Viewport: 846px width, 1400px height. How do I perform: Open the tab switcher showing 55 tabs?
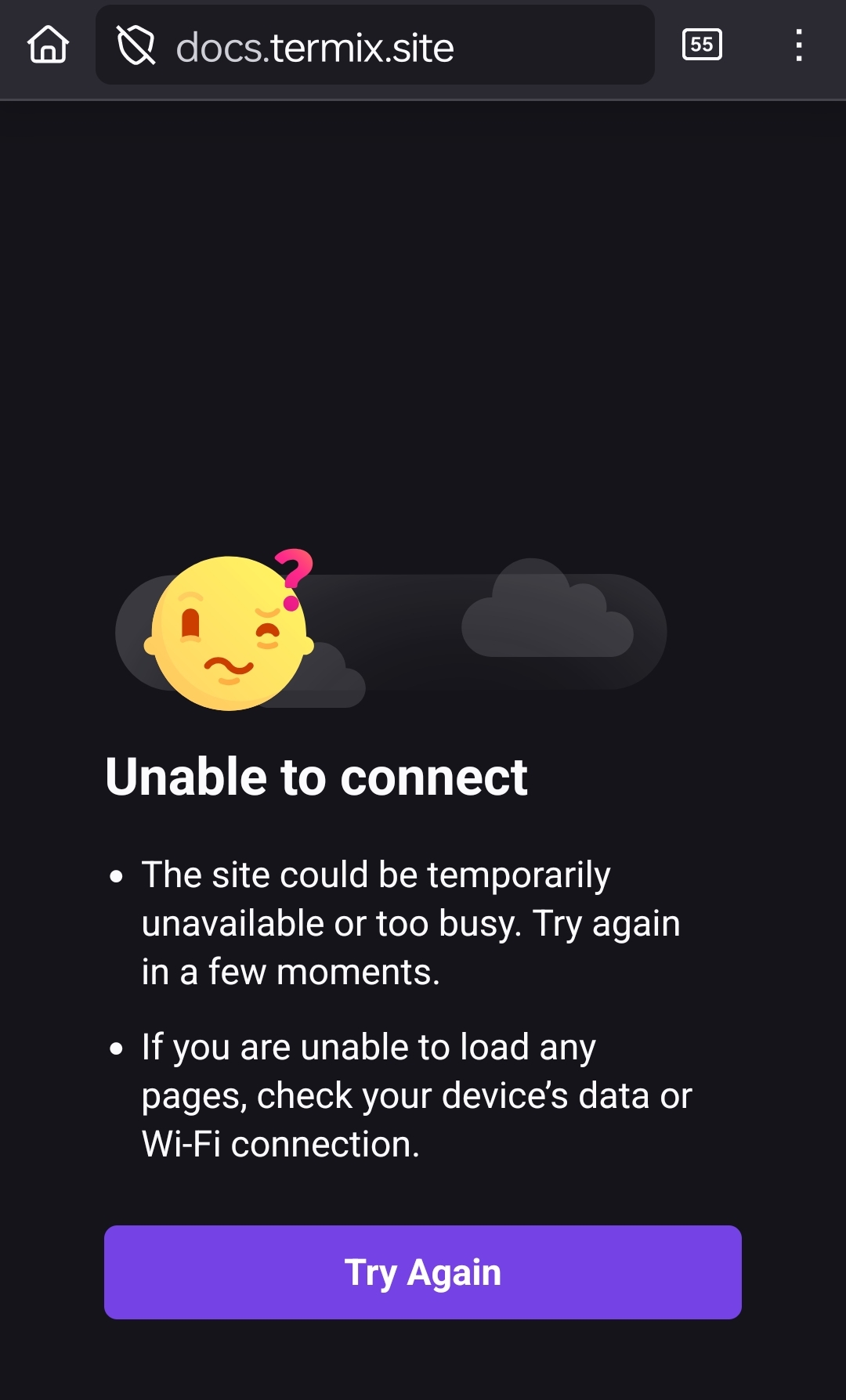coord(702,45)
